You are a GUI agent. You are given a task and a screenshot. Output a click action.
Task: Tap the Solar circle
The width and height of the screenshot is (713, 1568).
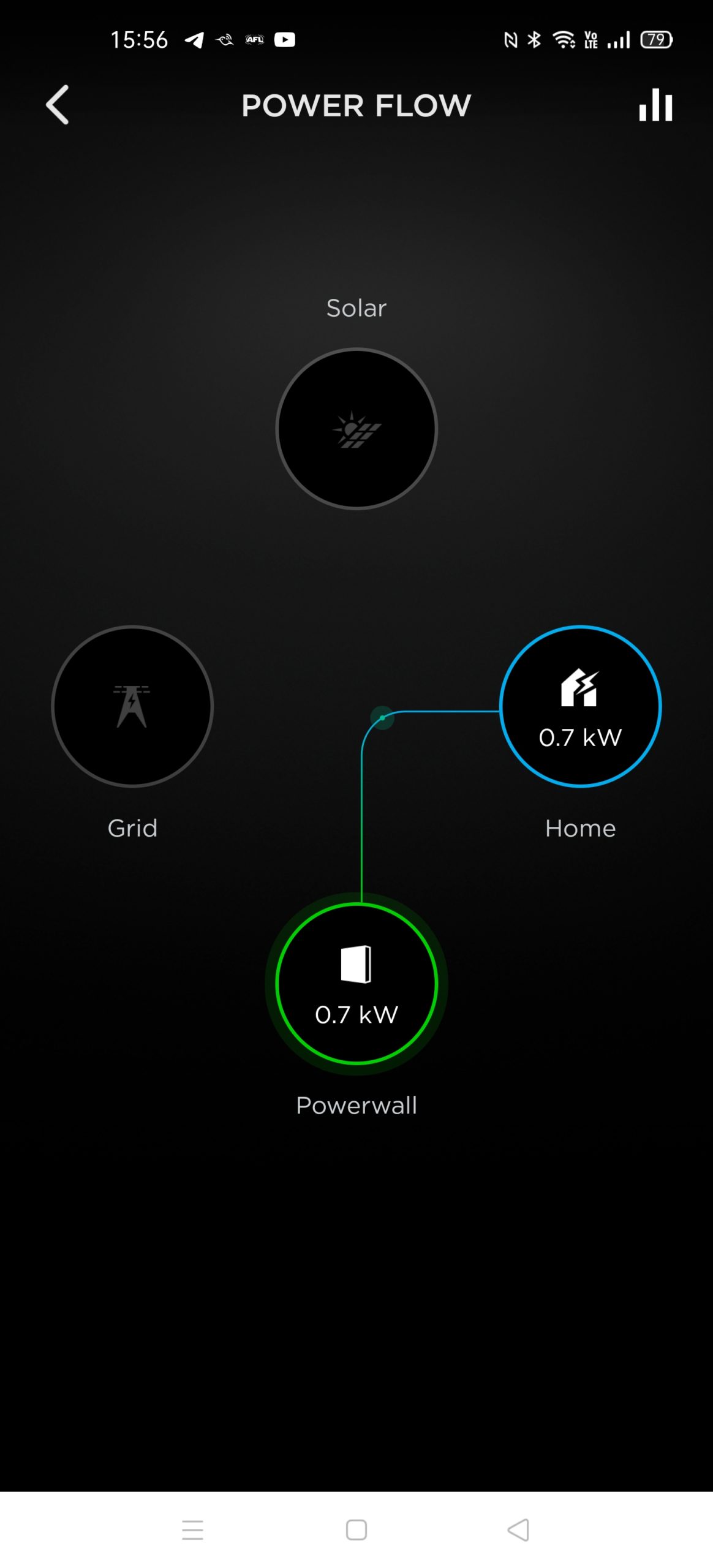tap(356, 429)
